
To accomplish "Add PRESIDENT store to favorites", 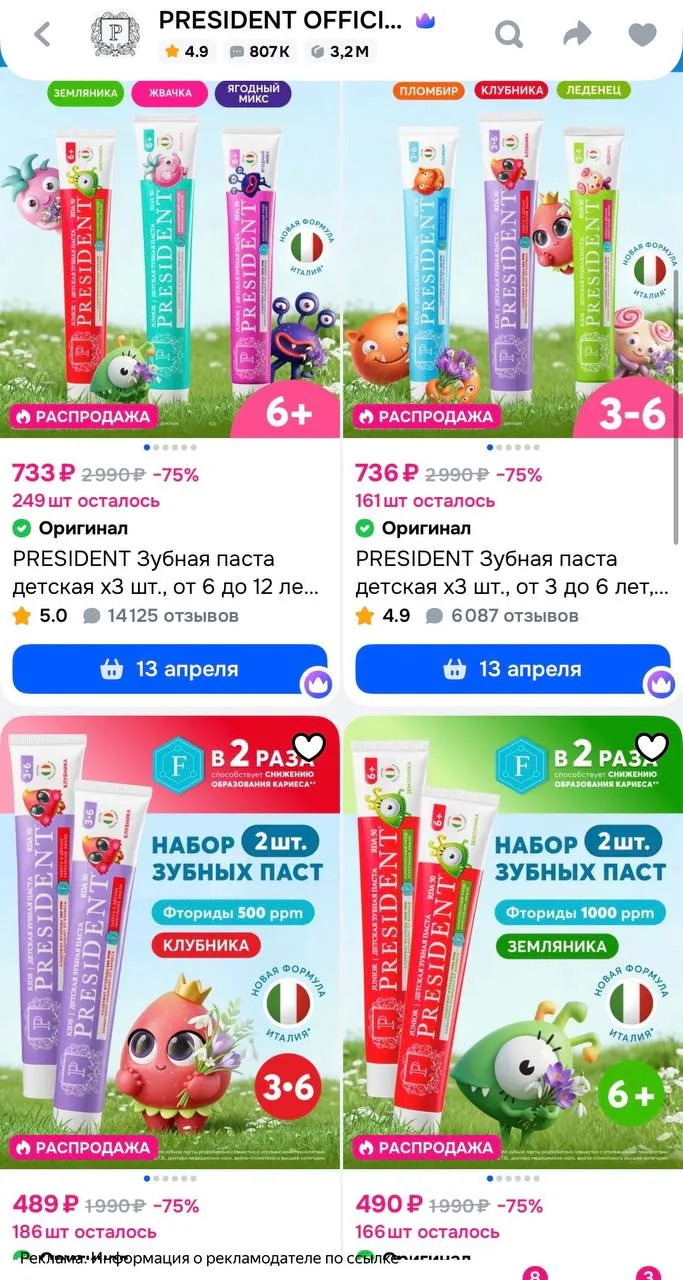I will pyautogui.click(x=642, y=34).
